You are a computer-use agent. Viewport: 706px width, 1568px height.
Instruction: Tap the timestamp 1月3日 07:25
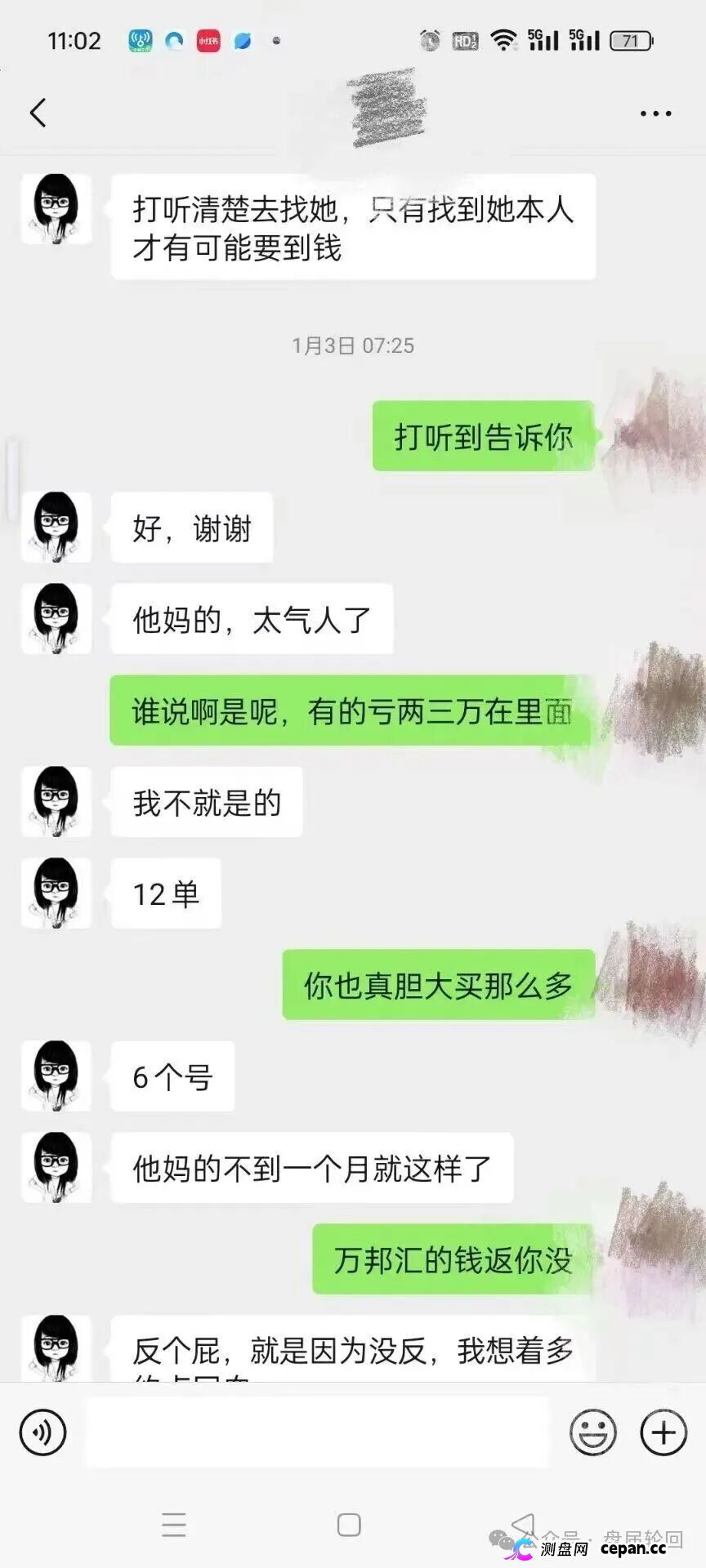point(353,345)
